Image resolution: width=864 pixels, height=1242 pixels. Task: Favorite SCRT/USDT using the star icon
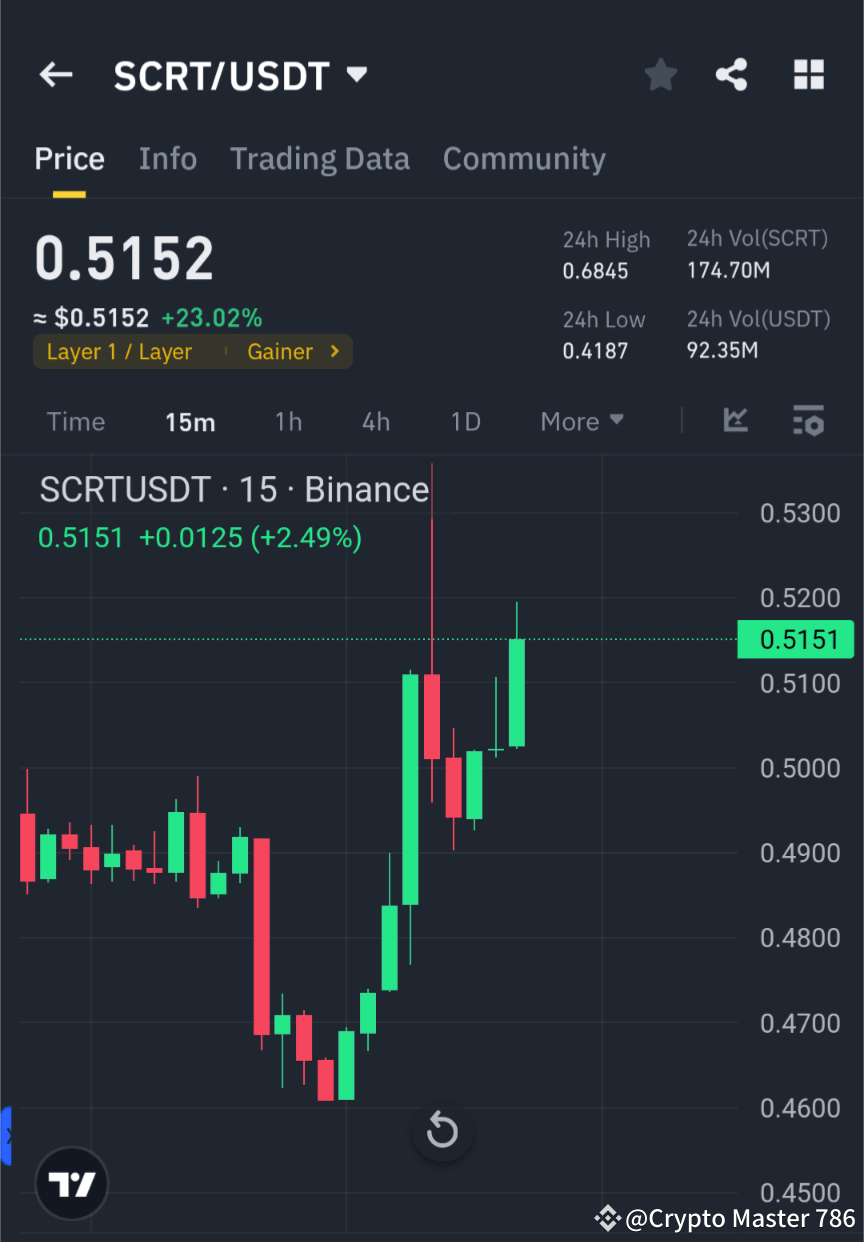(660, 74)
